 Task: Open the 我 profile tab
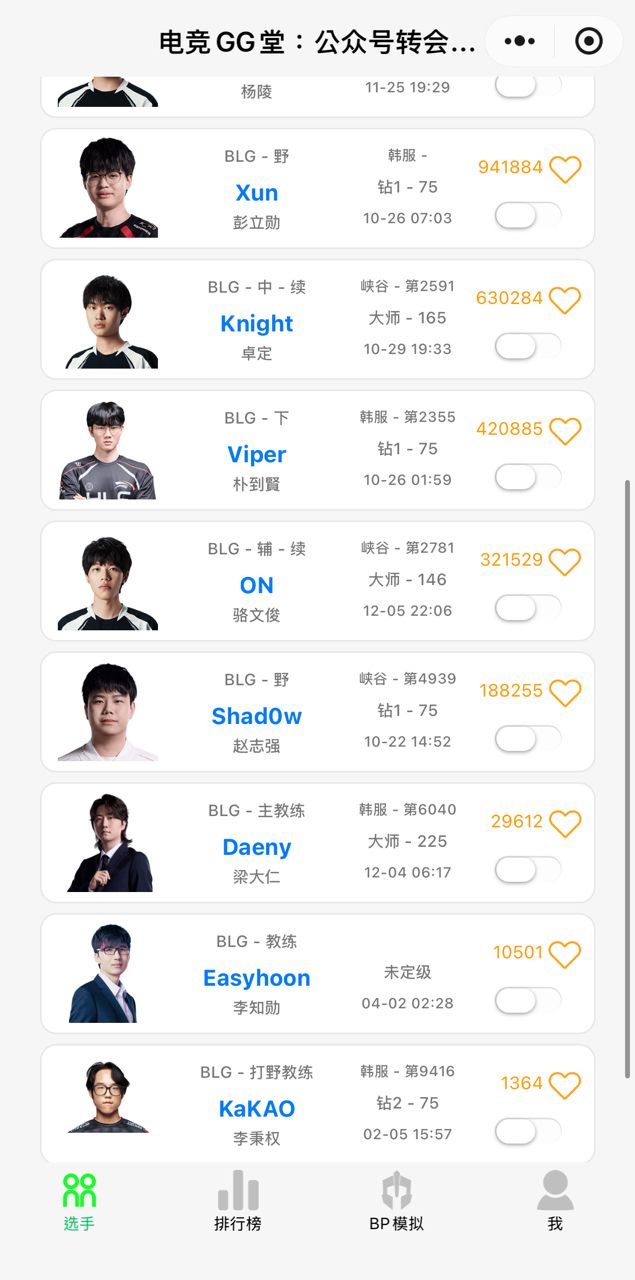pos(555,1201)
